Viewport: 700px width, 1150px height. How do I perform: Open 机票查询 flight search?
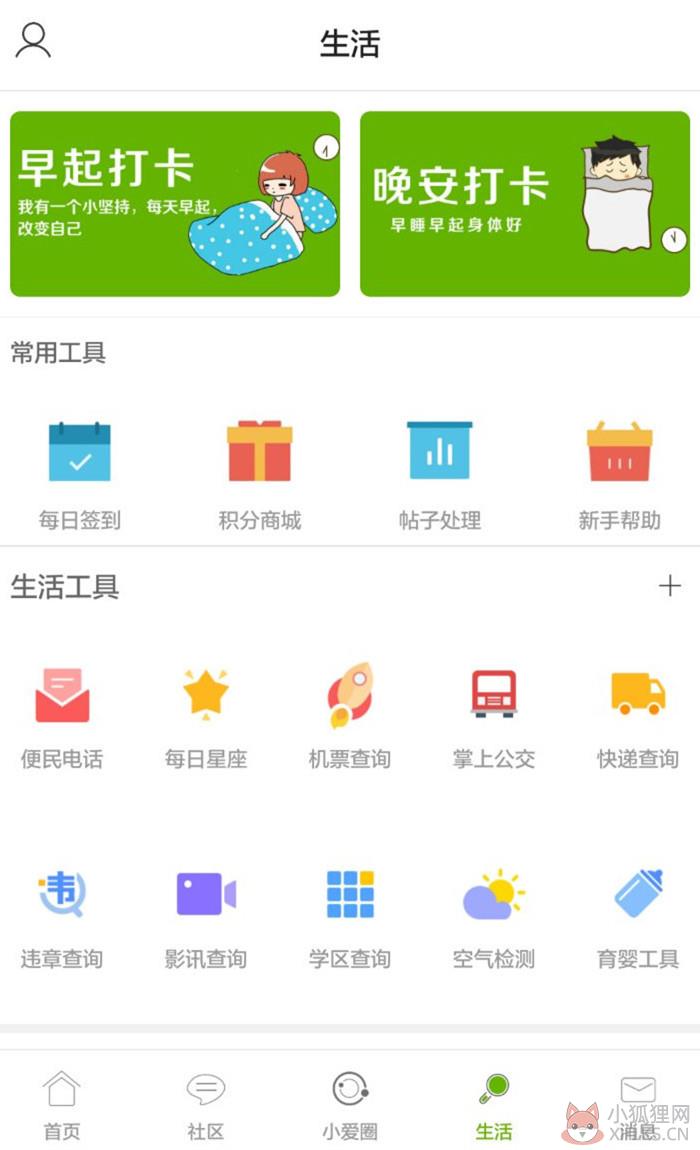[349, 717]
